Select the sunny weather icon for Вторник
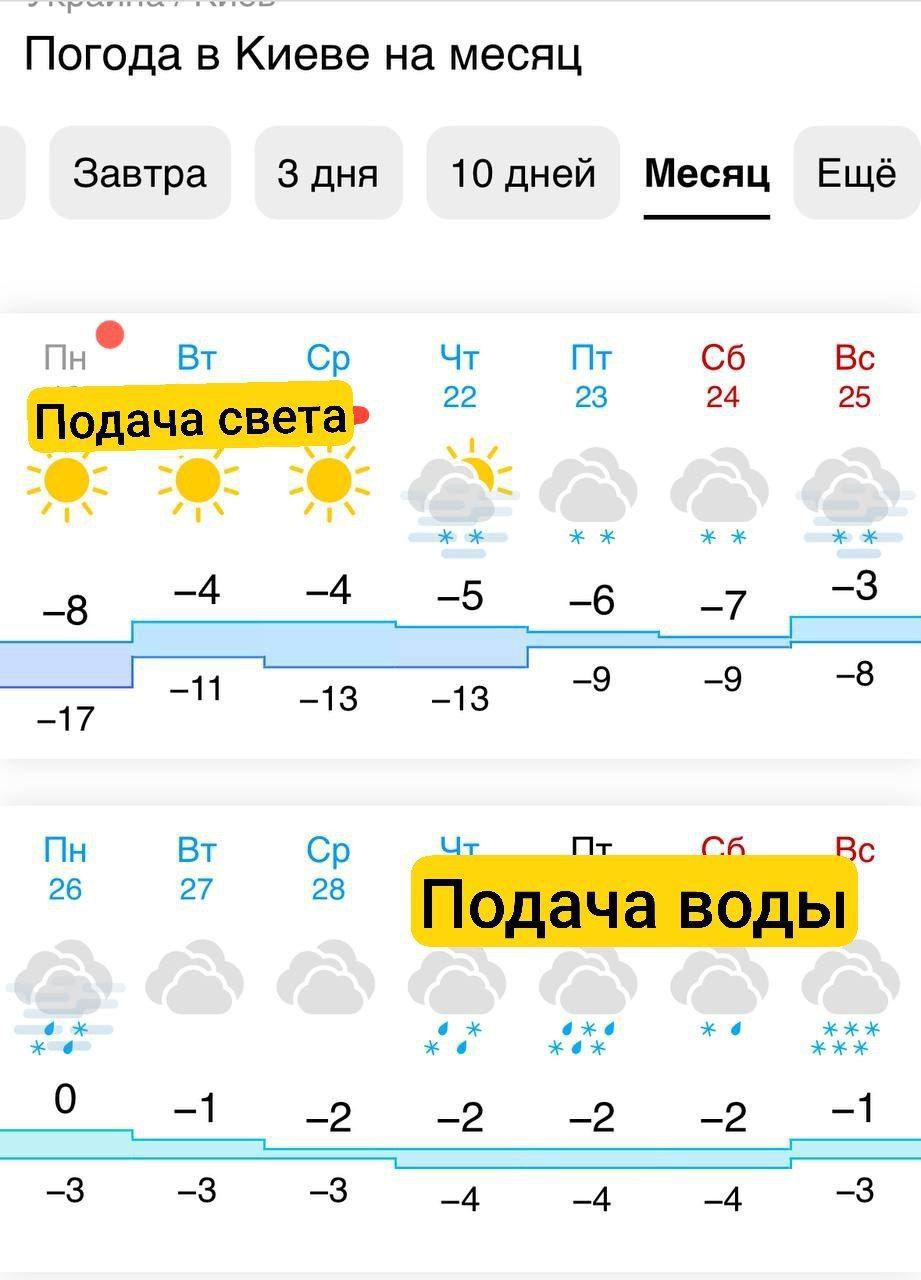921x1280 pixels. point(197,485)
